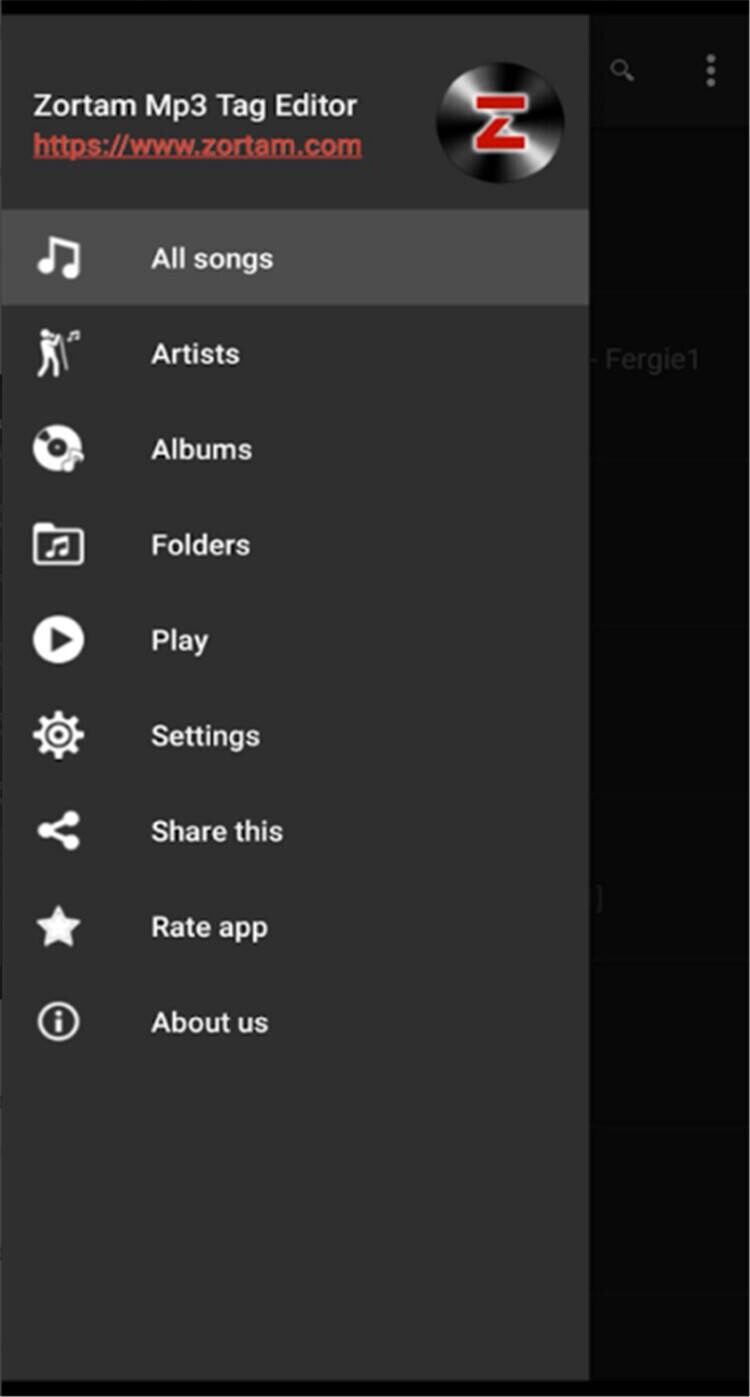
Task: Open the overflow three-dot menu
Action: [x=710, y=70]
